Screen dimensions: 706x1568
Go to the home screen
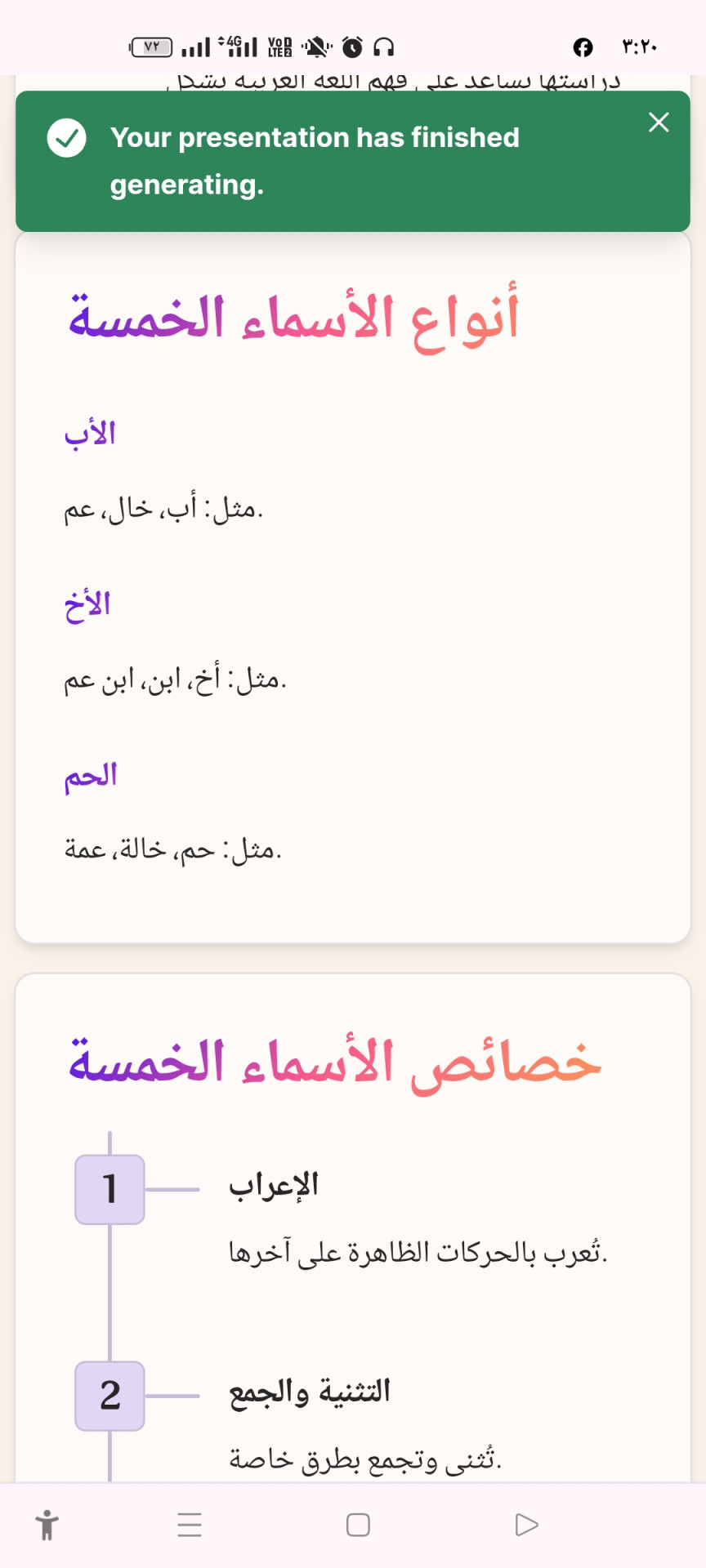coord(358,1525)
